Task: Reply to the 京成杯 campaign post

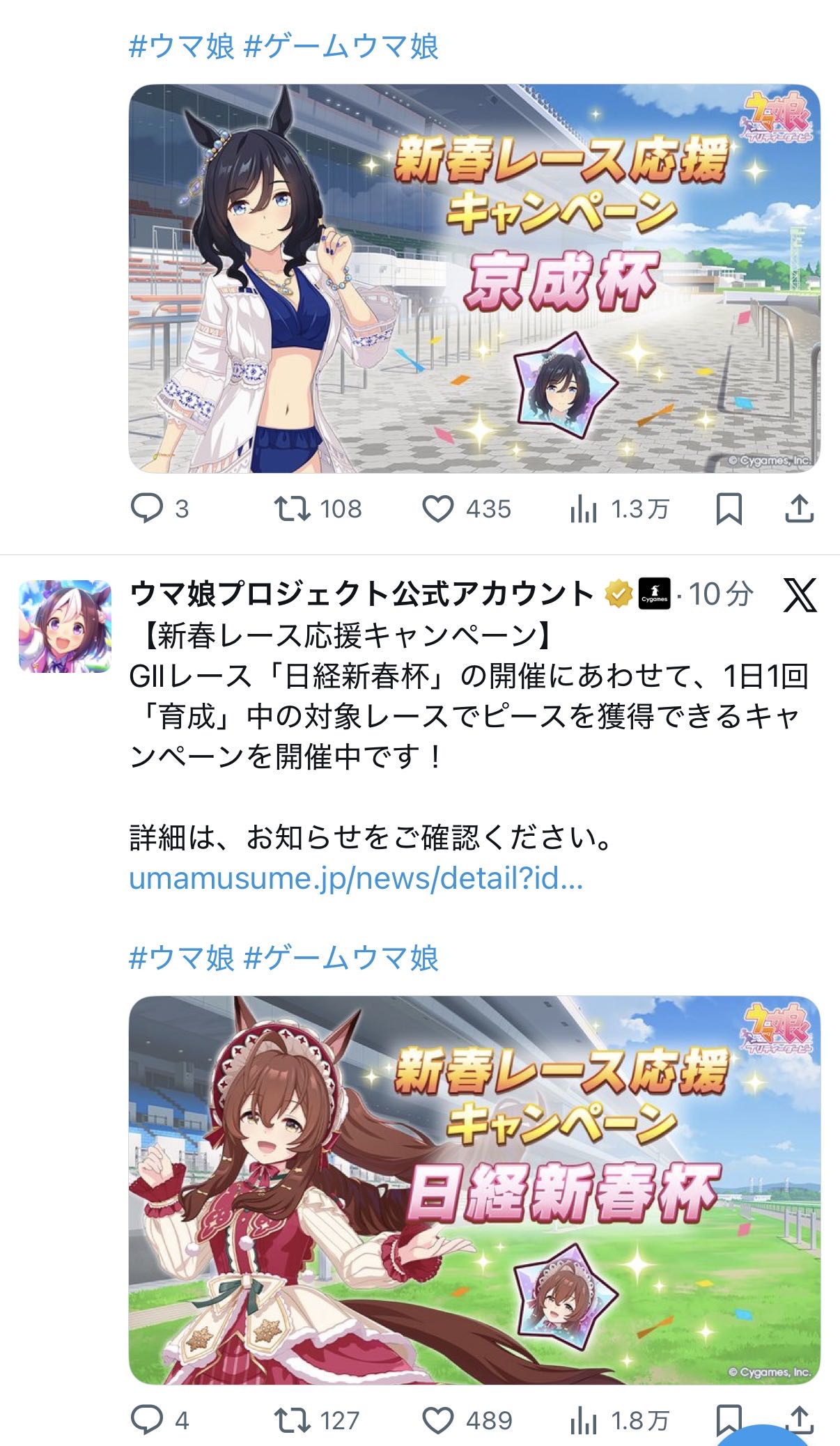Action: 147,508
